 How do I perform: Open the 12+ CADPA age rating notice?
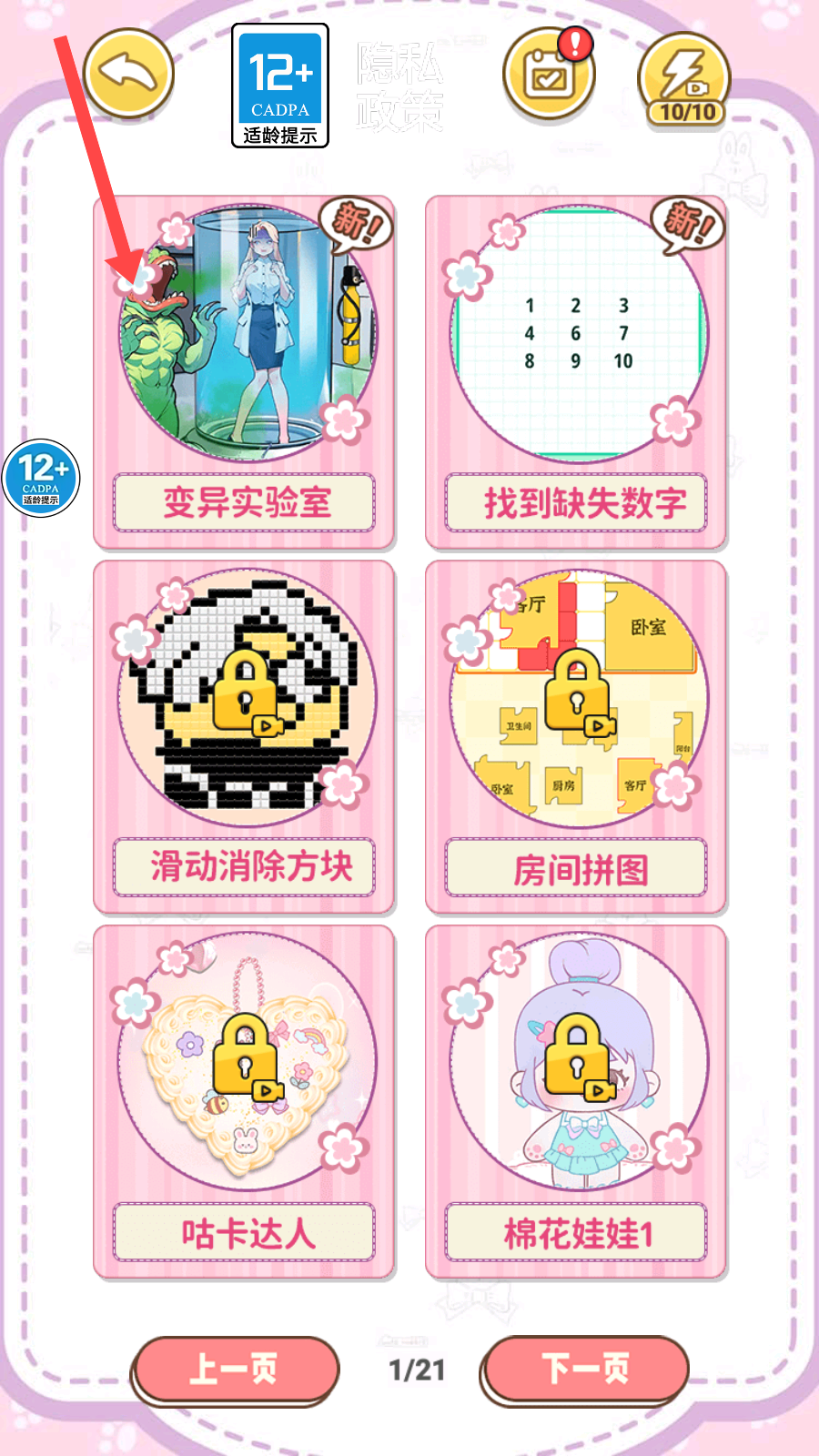tap(280, 86)
